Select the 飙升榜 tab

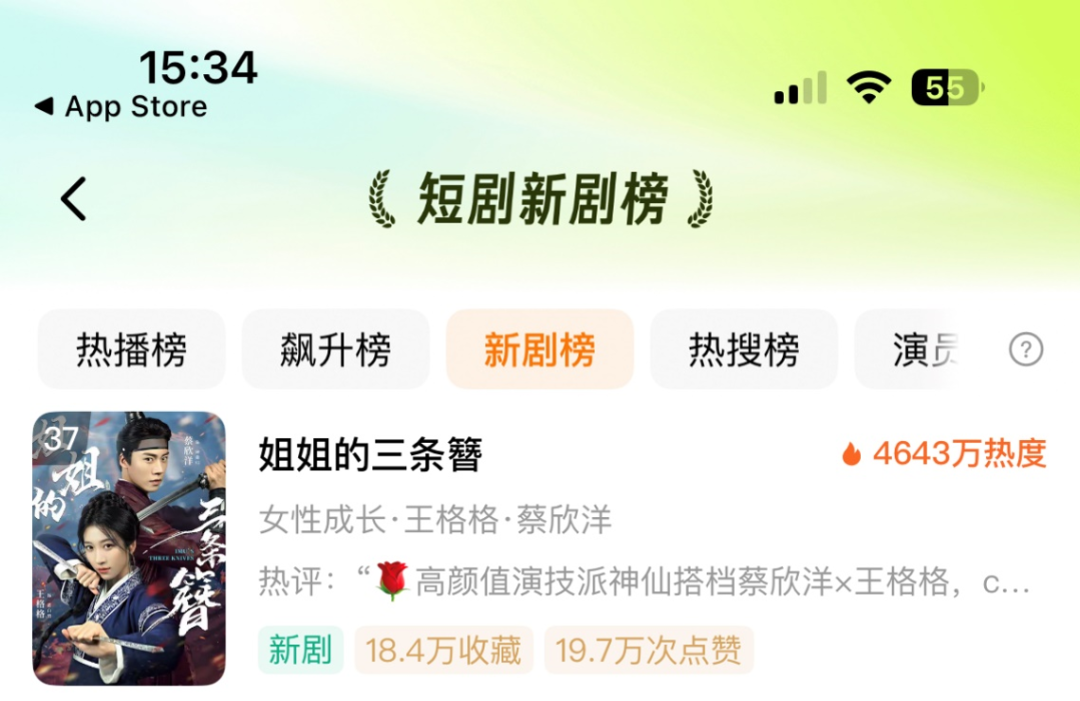tap(335, 350)
